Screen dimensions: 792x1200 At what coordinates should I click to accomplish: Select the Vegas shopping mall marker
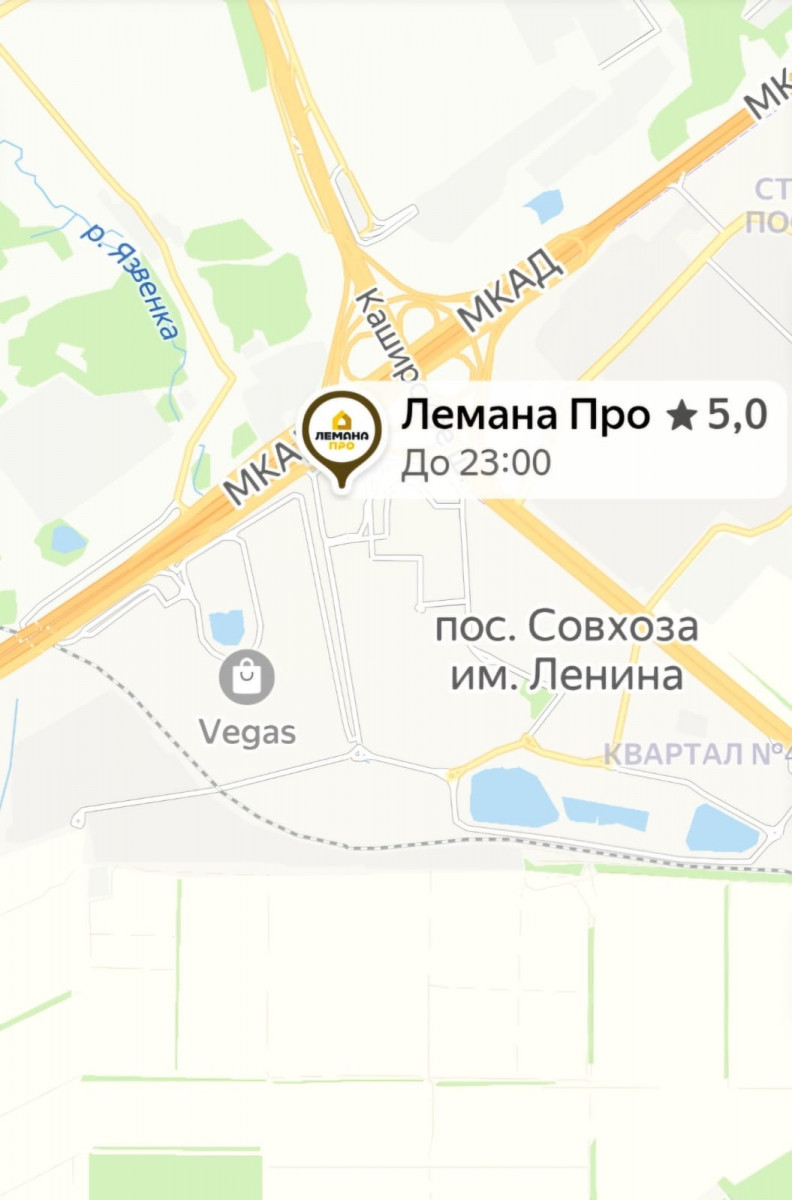246,678
